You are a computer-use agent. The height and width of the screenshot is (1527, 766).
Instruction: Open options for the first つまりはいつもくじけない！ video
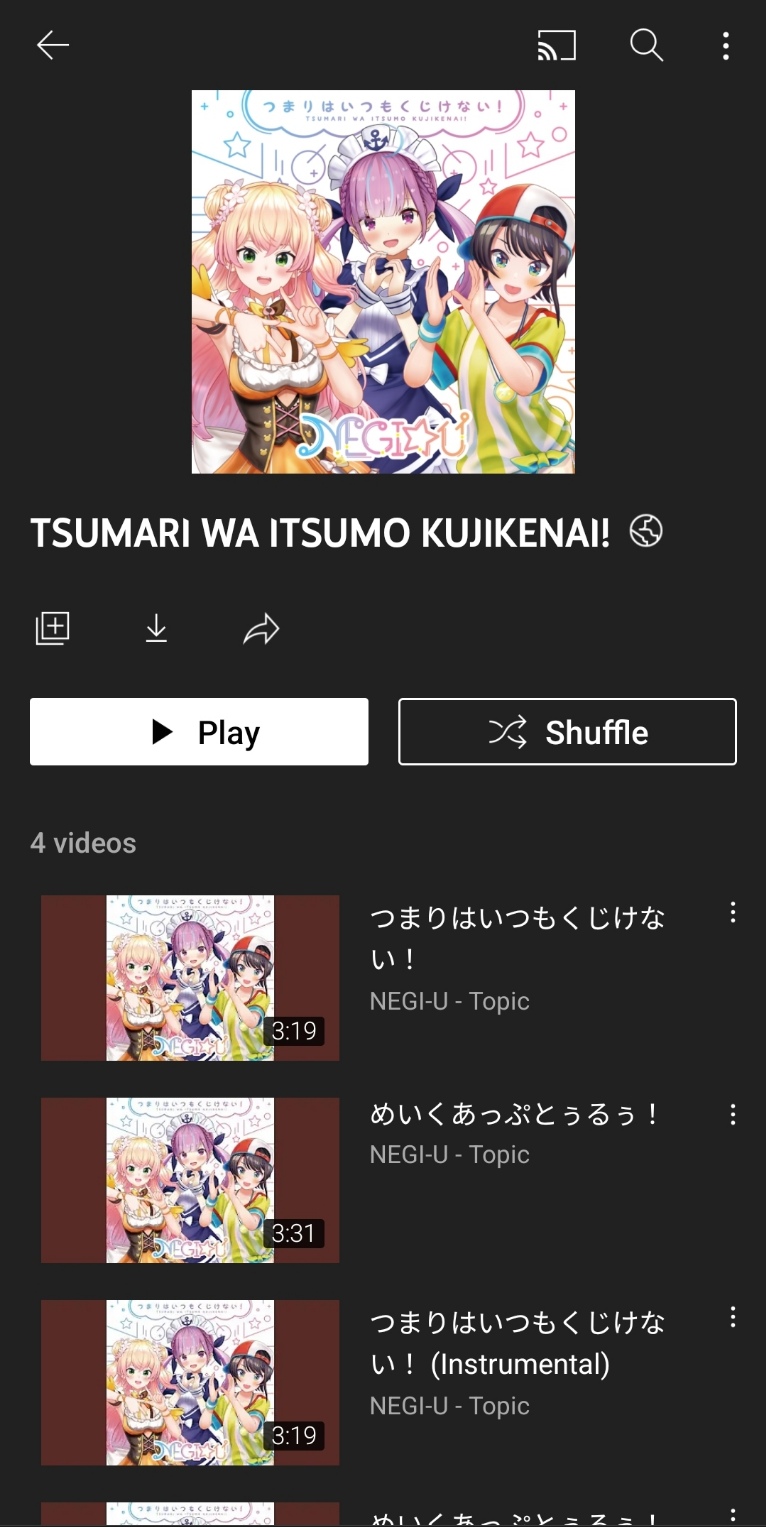click(x=733, y=912)
